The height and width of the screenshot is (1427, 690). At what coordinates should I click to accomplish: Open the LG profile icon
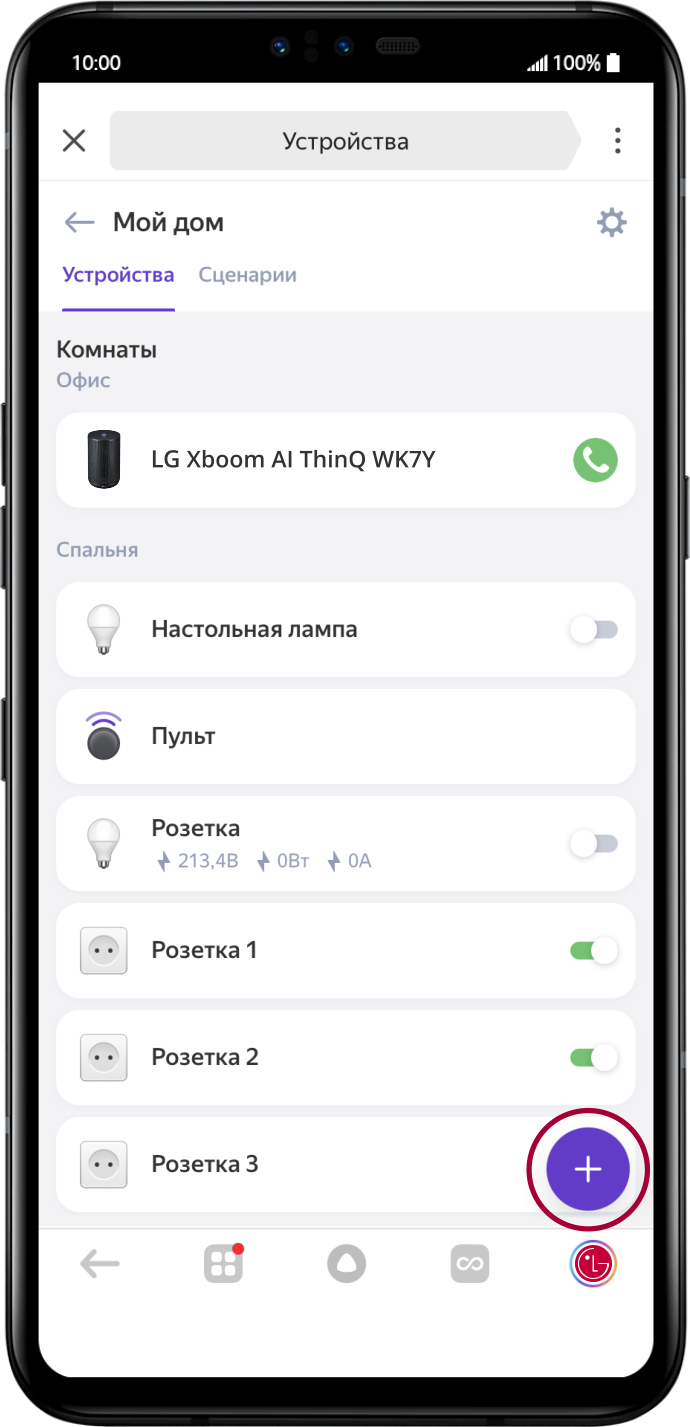point(594,1264)
